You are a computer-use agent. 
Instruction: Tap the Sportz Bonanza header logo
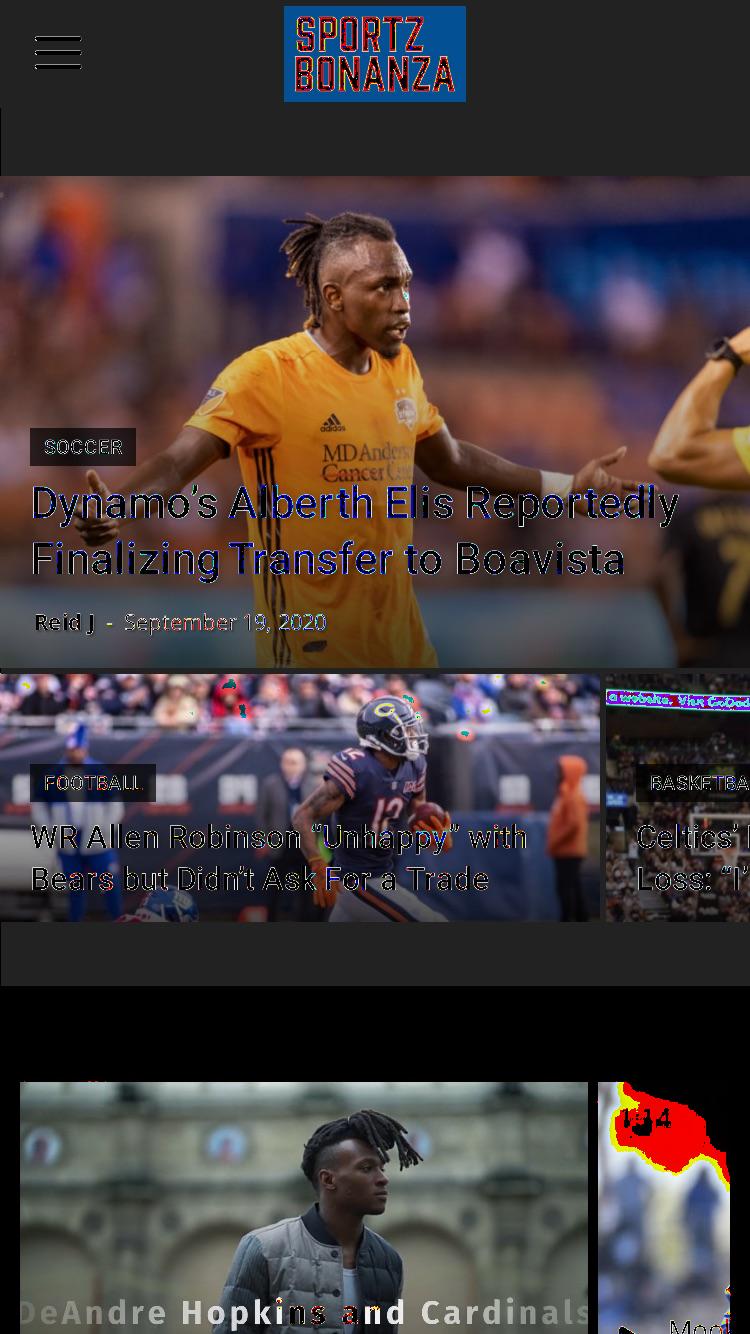(375, 54)
